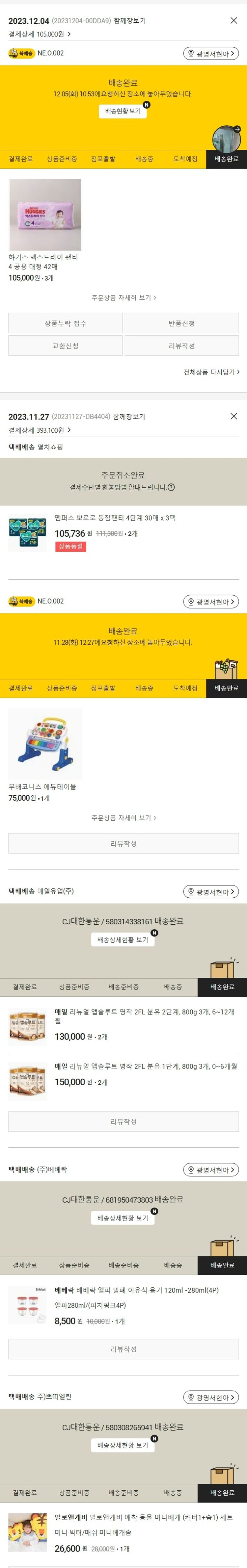The image size is (247, 1568).
Task: Tap 상품누락 접수 button
Action: pos(65,323)
